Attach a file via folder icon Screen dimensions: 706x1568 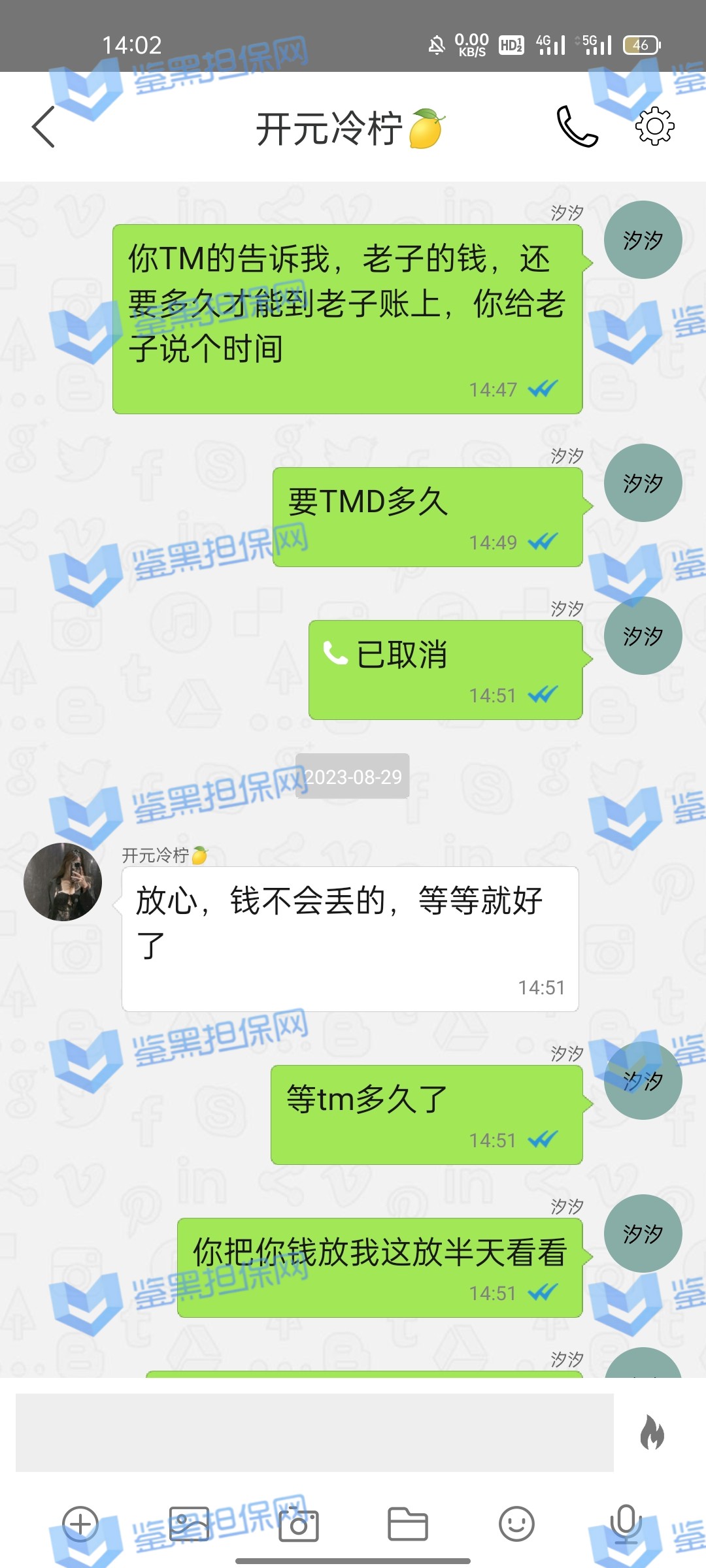pyautogui.click(x=407, y=1524)
